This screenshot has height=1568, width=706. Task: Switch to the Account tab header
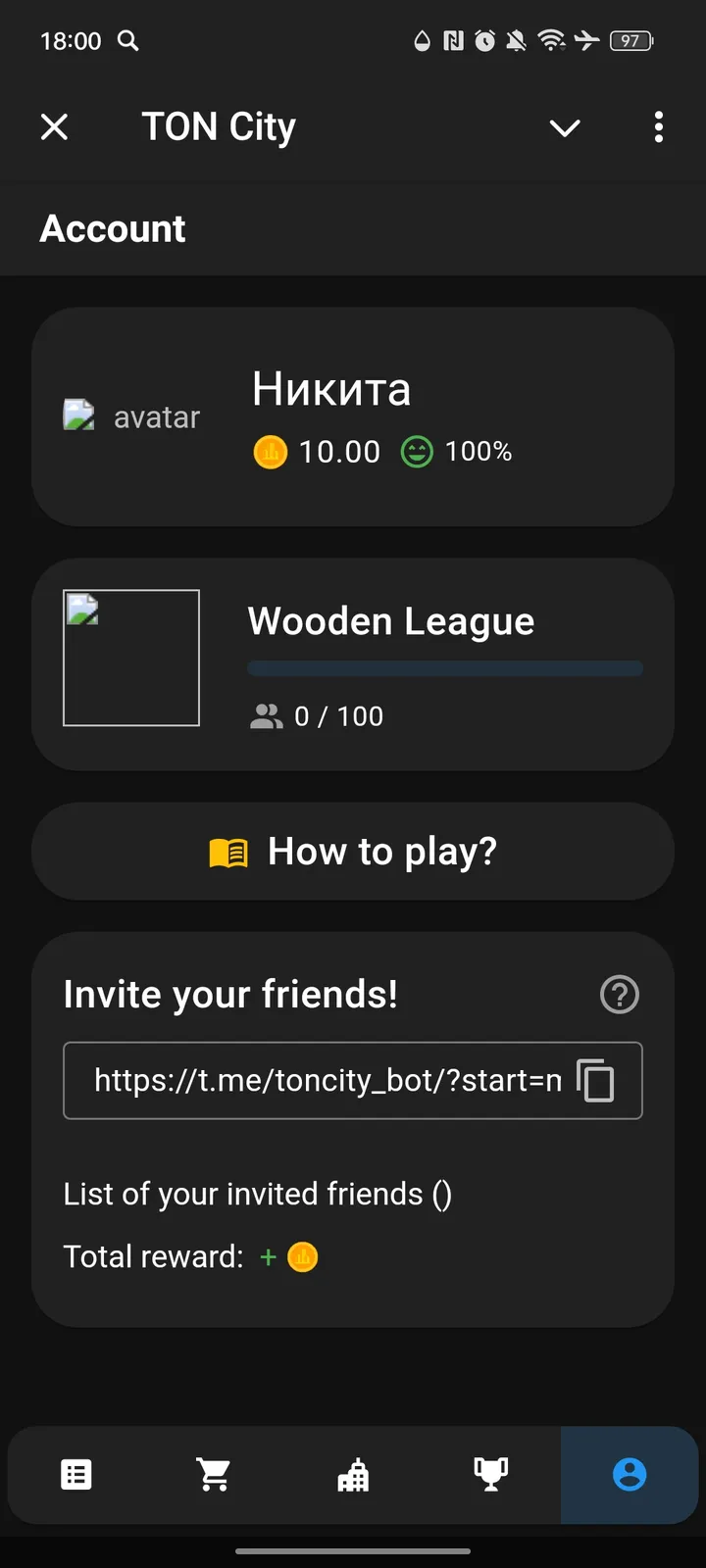[x=112, y=228]
